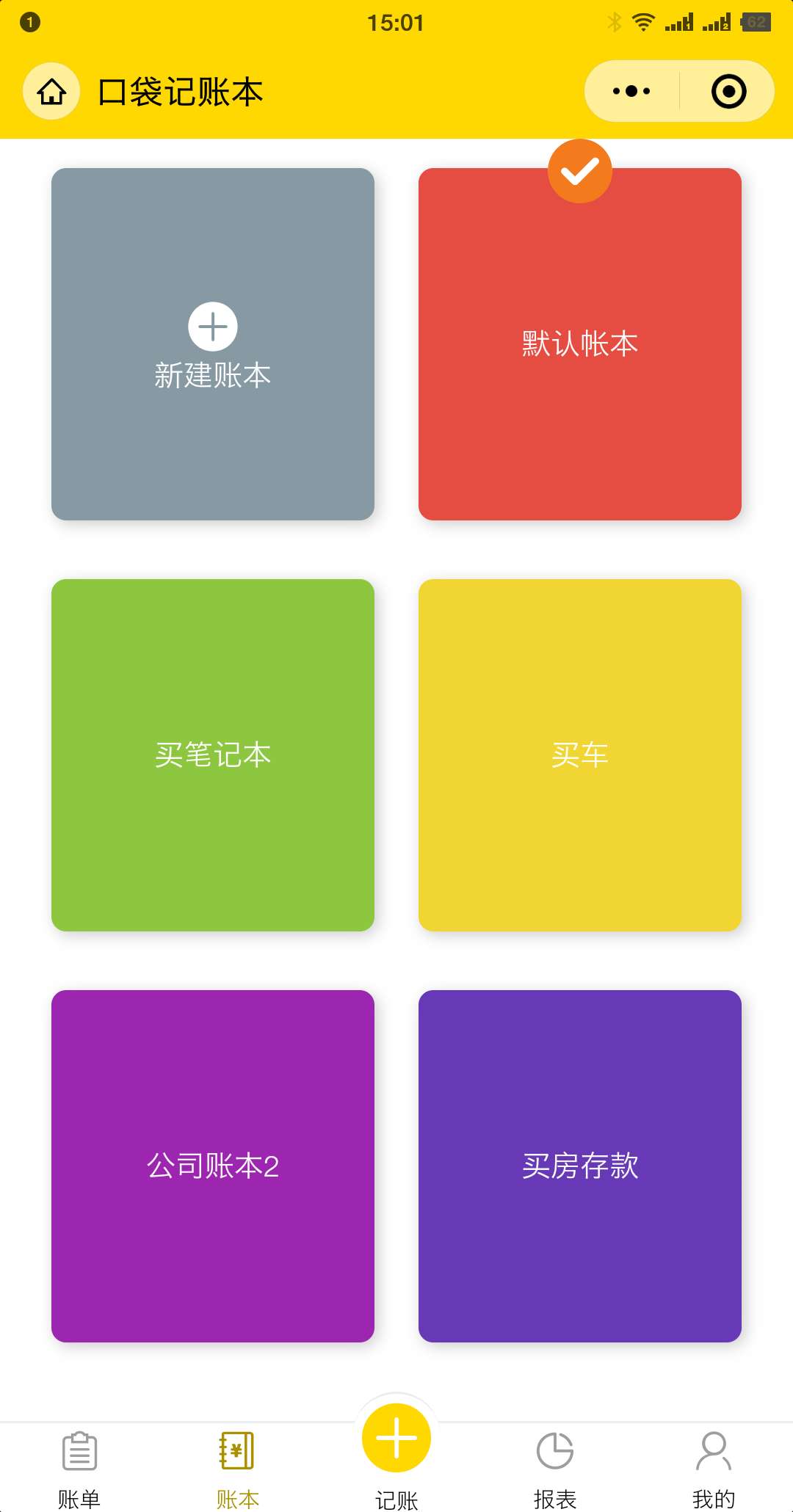Close the mini program via the circle icon
Image resolution: width=793 pixels, height=1512 pixels.
point(728,92)
